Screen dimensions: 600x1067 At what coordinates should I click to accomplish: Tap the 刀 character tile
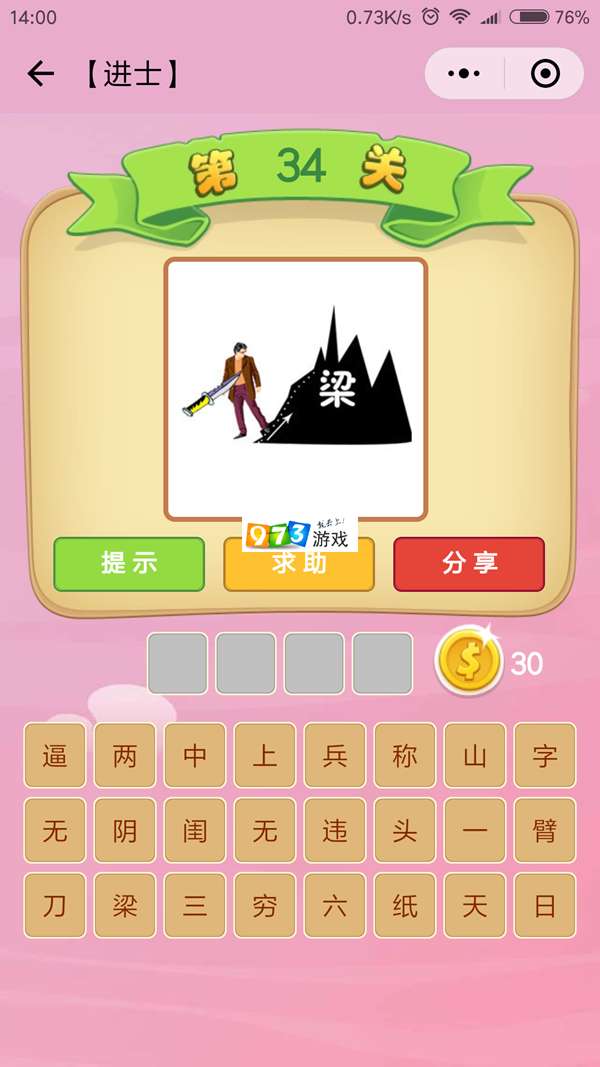55,905
